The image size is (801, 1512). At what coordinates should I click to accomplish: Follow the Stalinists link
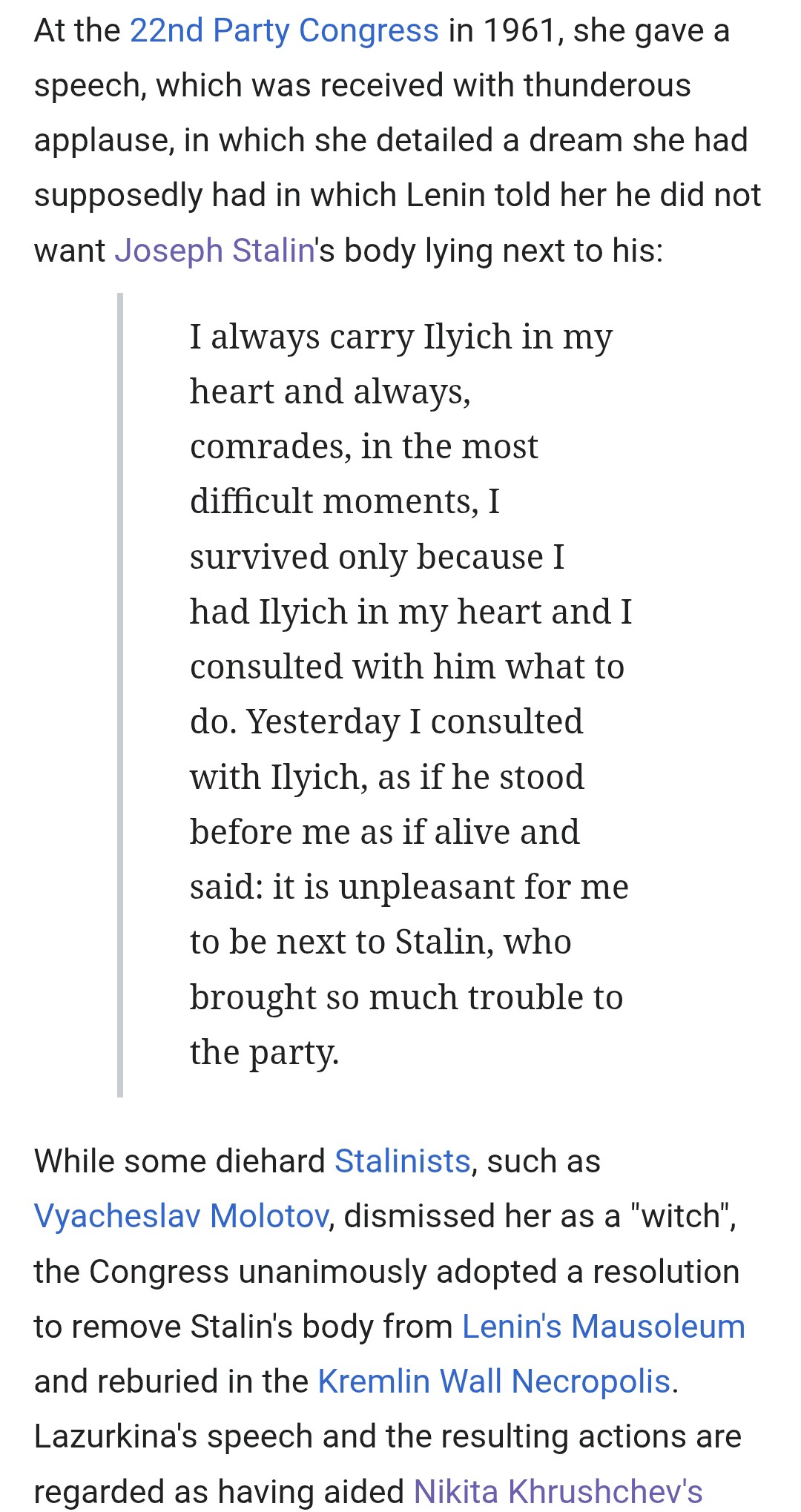(x=402, y=1161)
